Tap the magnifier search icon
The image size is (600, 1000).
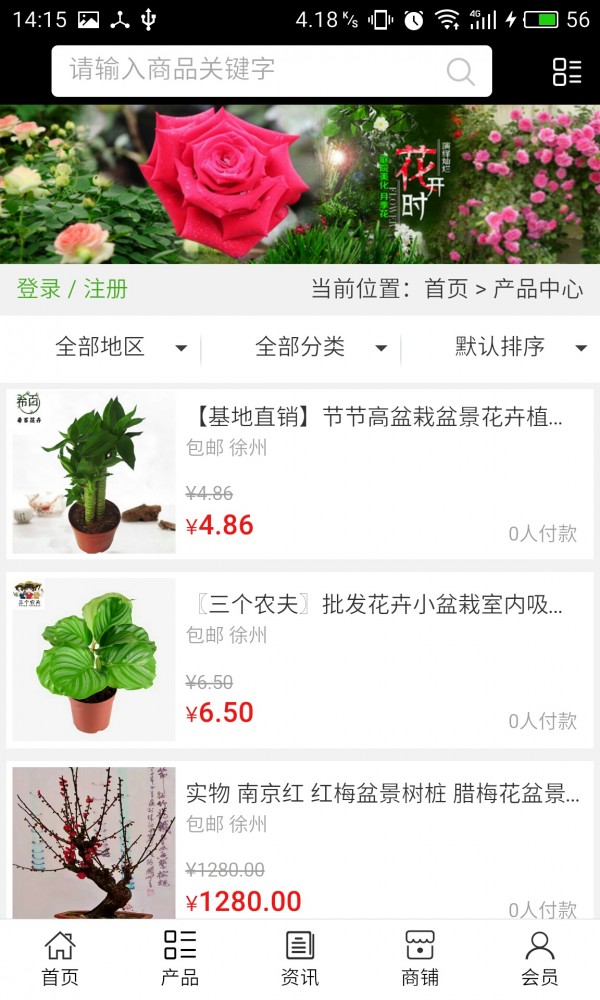460,71
